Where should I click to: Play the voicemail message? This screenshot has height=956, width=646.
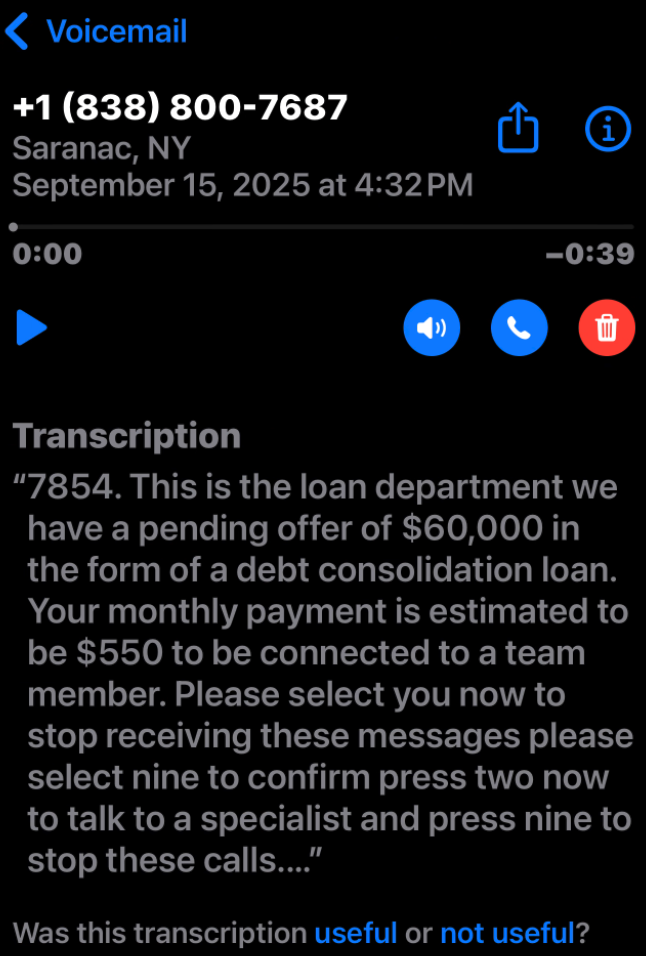tap(32, 328)
